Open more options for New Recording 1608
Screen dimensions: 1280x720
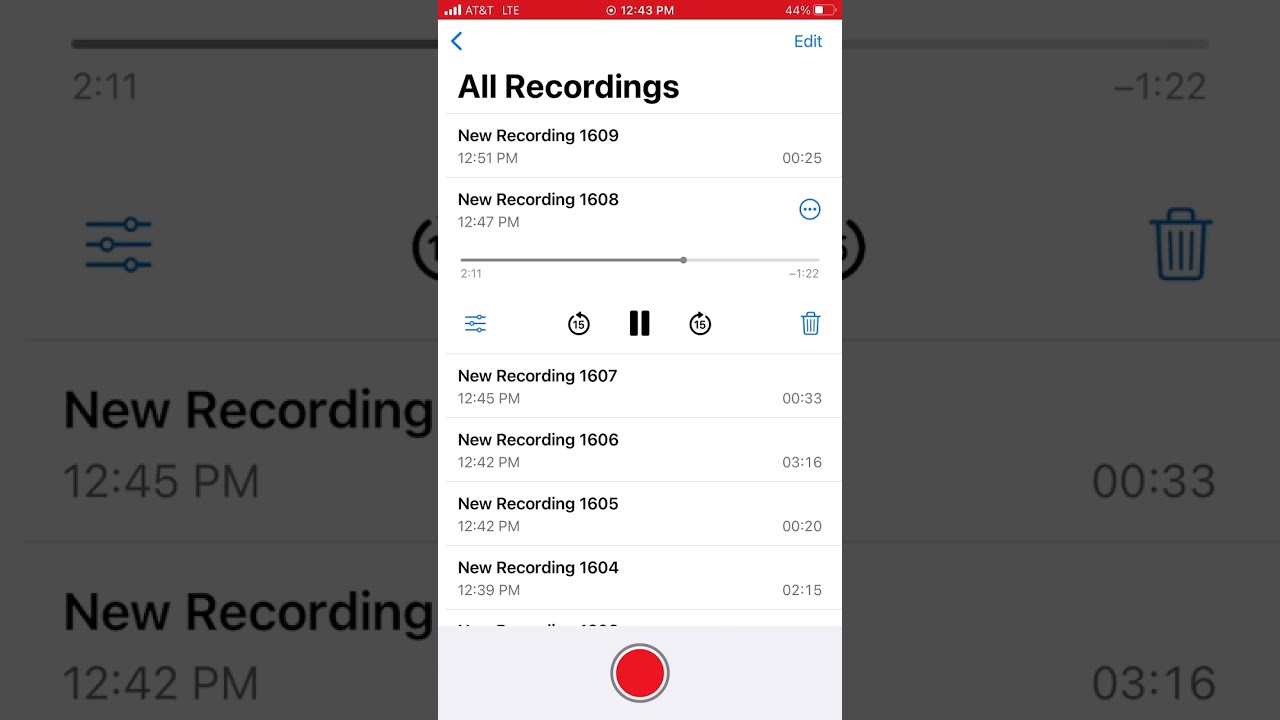pyautogui.click(x=810, y=209)
